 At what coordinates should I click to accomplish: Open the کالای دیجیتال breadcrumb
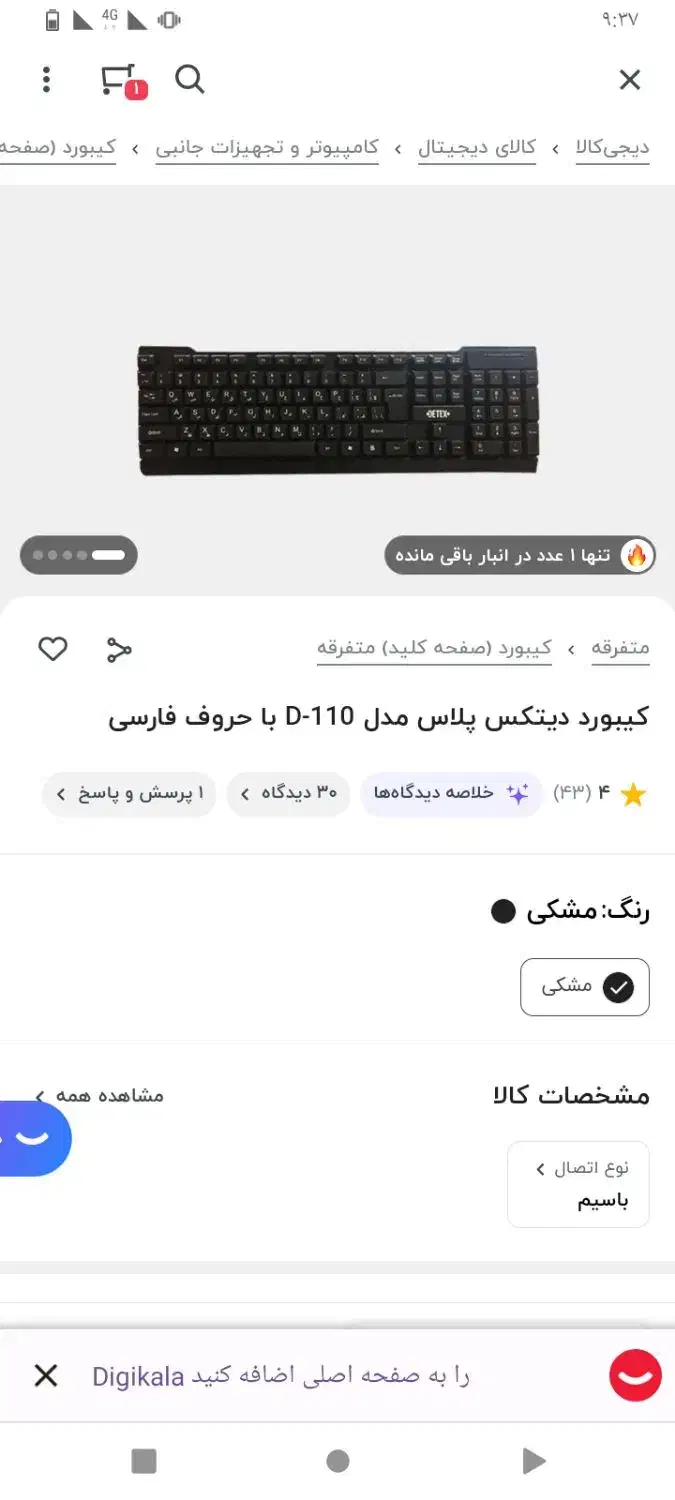point(476,148)
